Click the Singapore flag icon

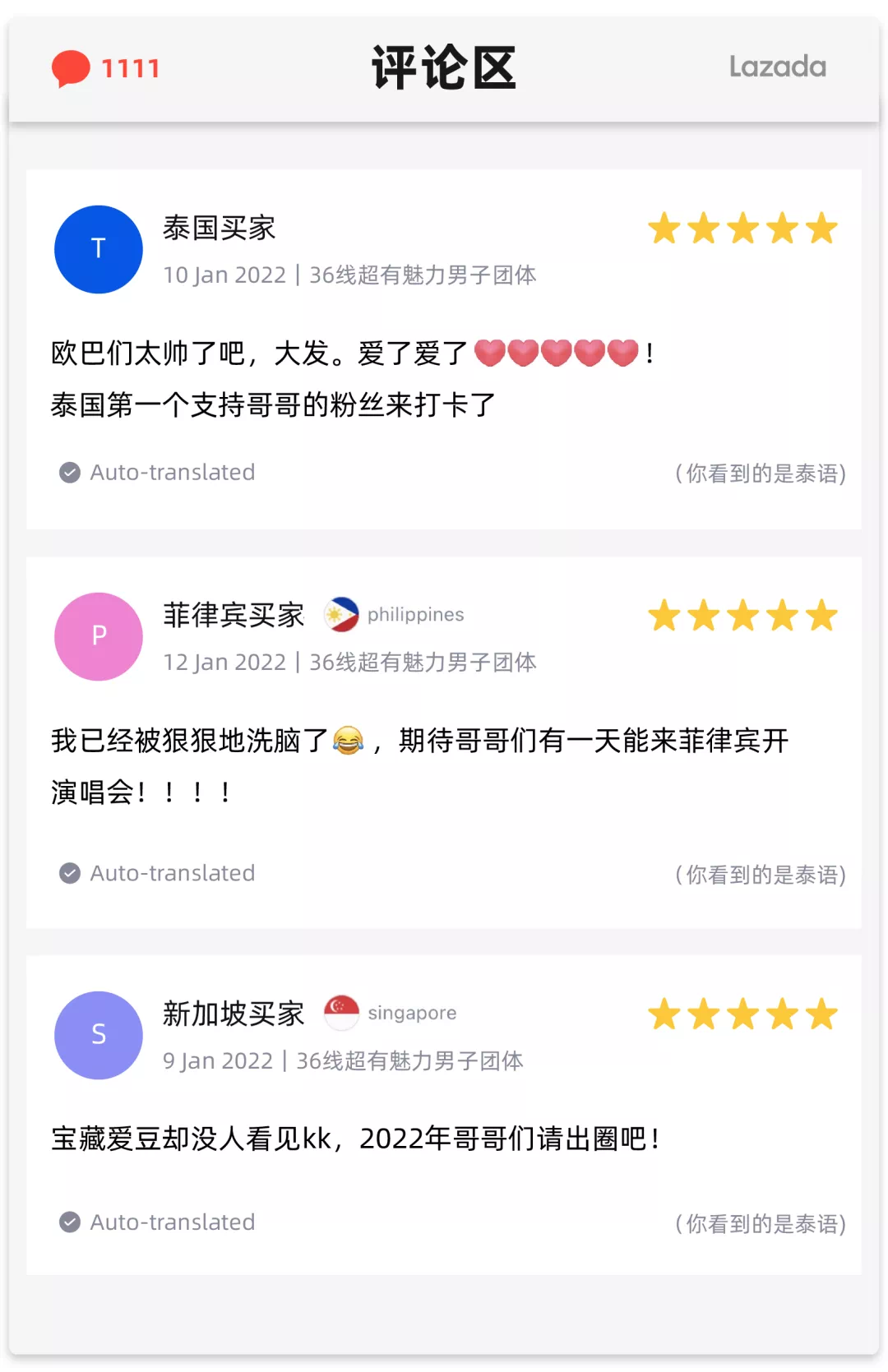click(x=343, y=1013)
